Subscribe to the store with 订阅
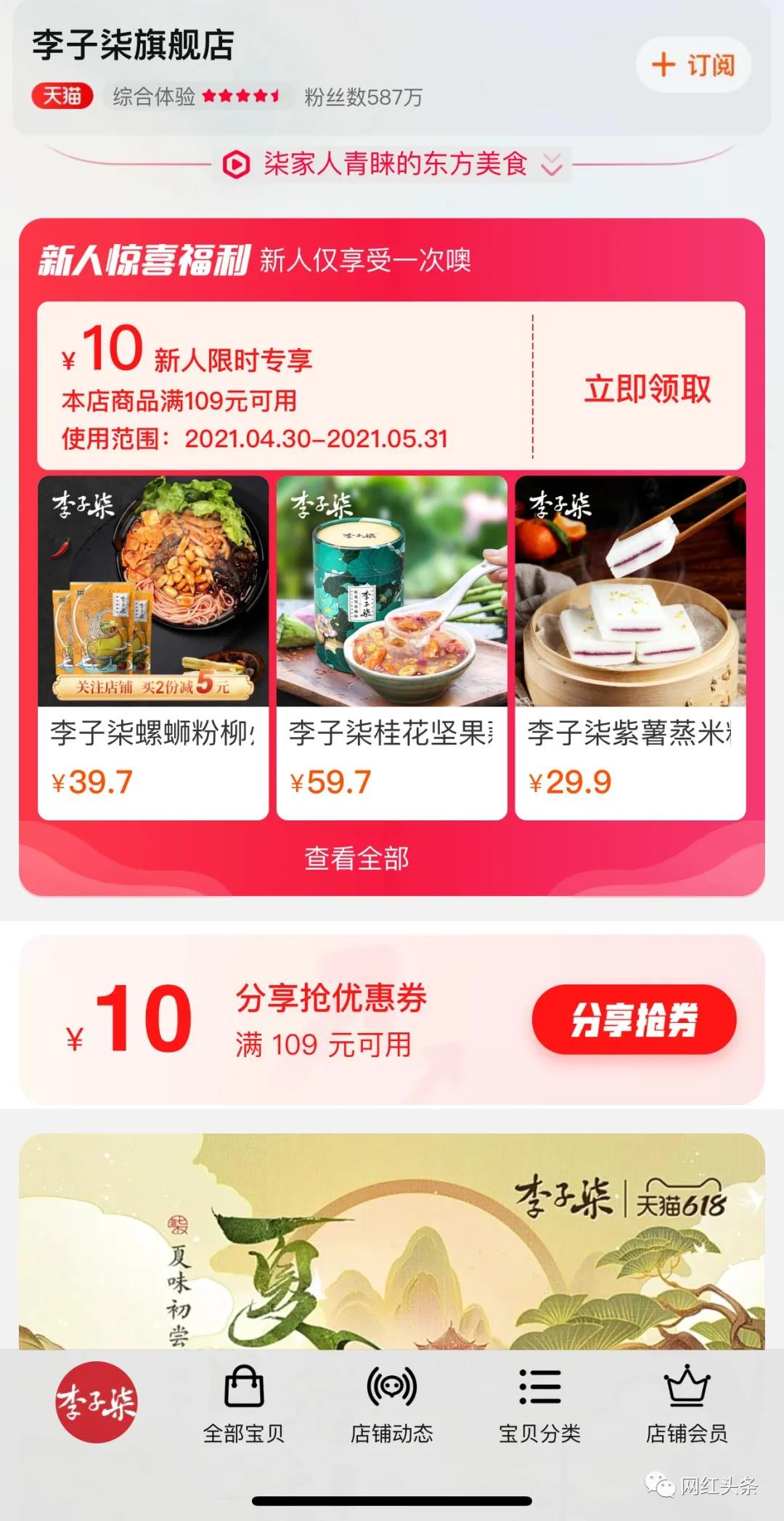This screenshot has width=784, height=1521. click(x=693, y=65)
